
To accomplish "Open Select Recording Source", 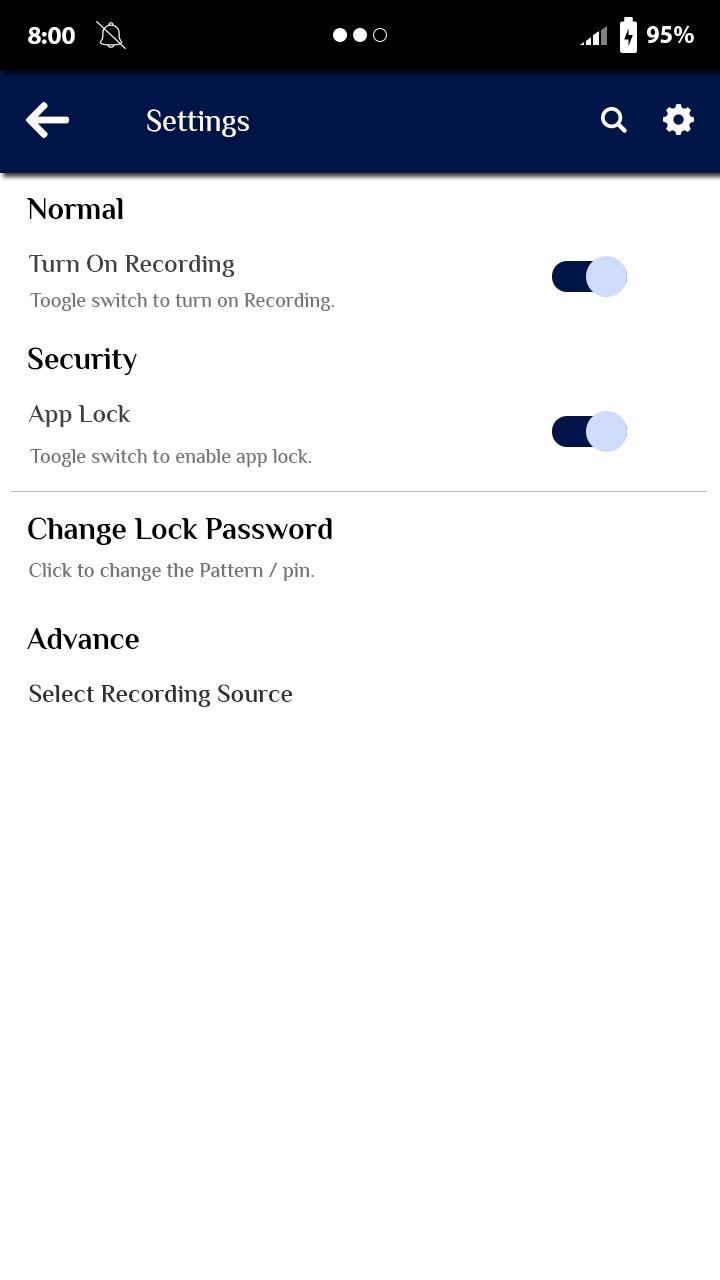I will coord(161,694).
